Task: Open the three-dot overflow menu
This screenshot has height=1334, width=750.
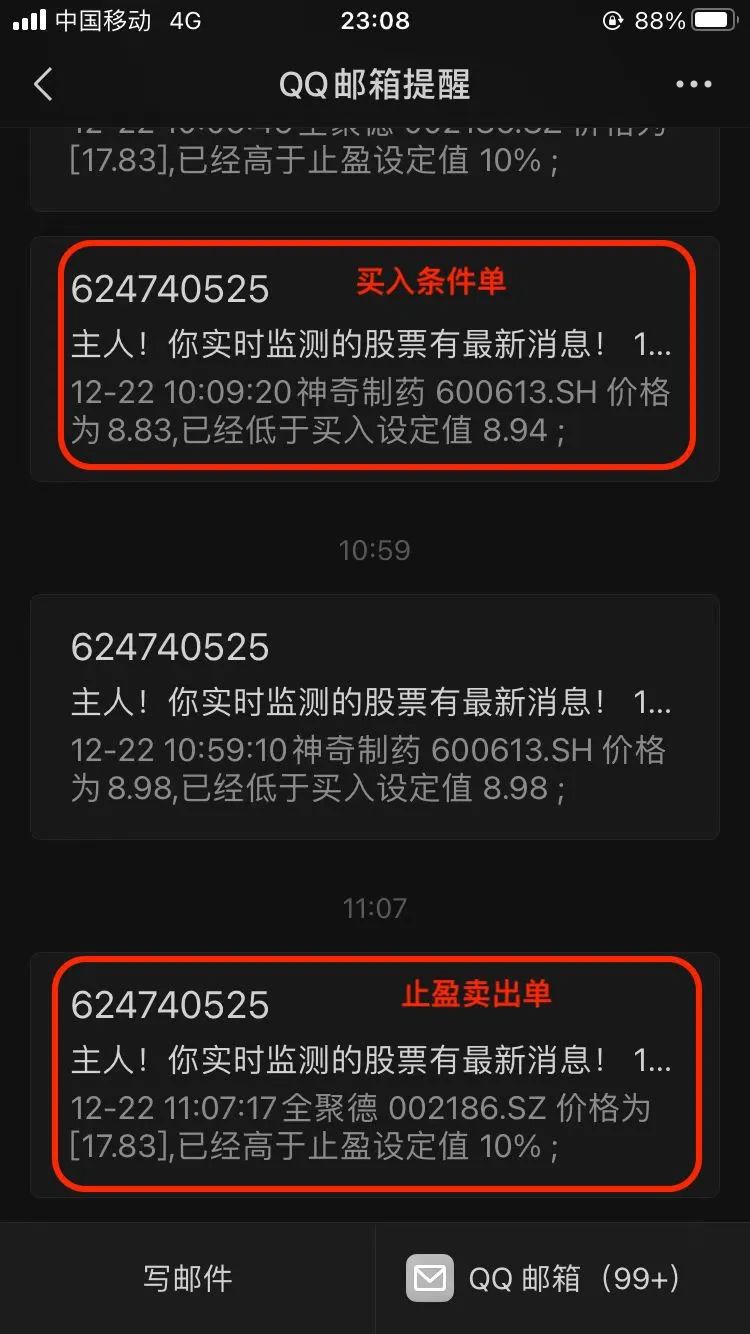Action: pos(693,85)
